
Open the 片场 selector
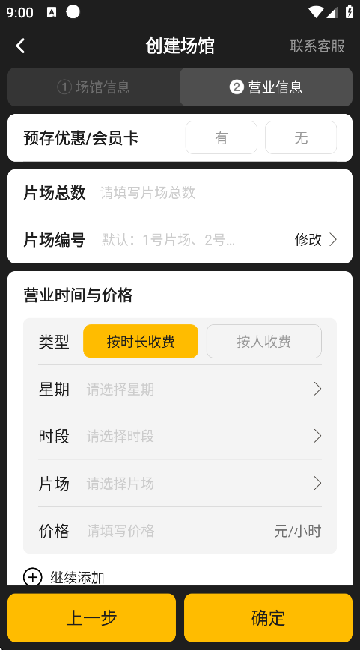click(x=180, y=483)
